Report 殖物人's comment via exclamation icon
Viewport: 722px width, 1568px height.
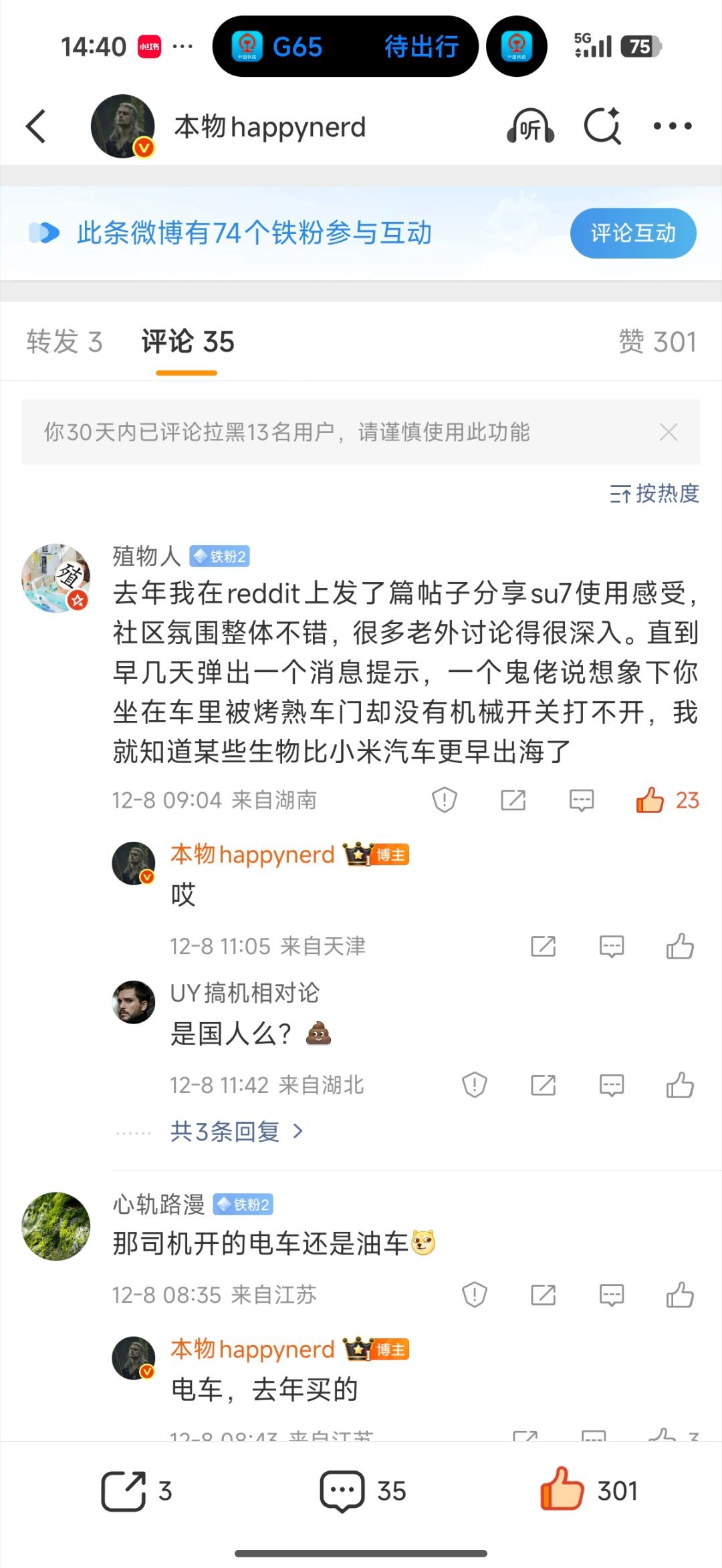(x=443, y=800)
